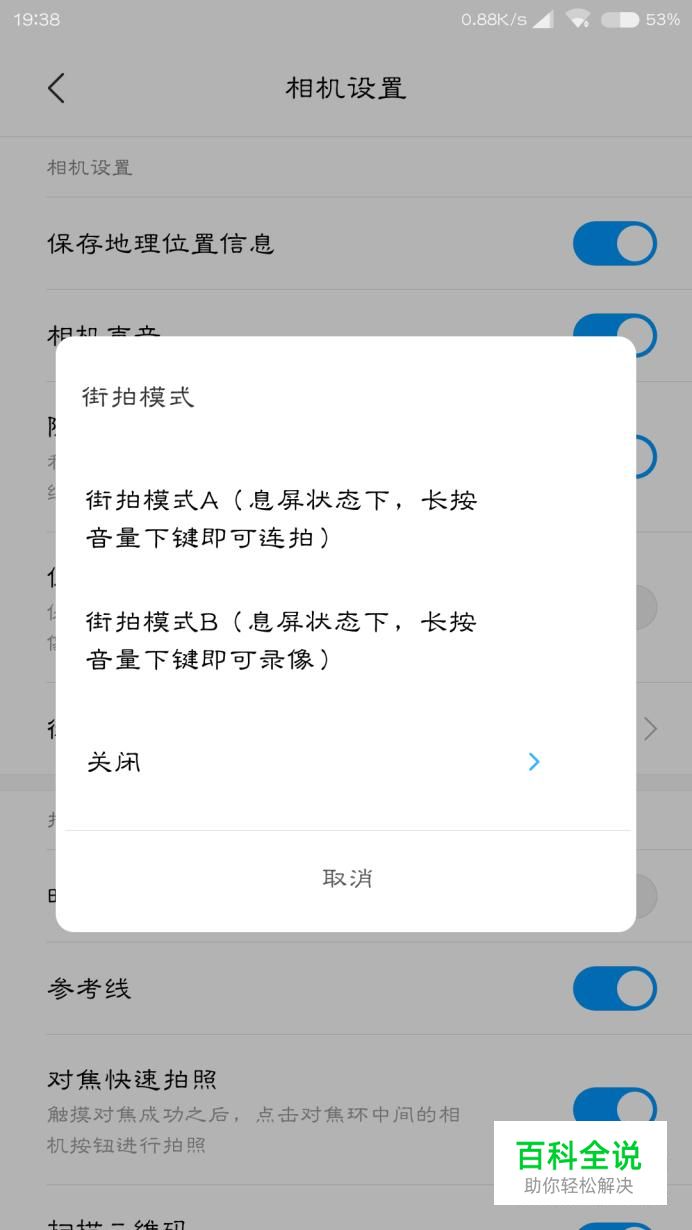Select 街拍模式A for burst shooting
The image size is (692, 1230).
click(281, 518)
